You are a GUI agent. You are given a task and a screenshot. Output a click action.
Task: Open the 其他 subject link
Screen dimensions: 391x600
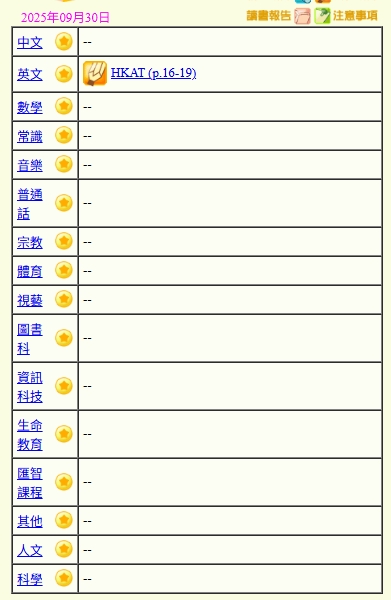[30, 521]
